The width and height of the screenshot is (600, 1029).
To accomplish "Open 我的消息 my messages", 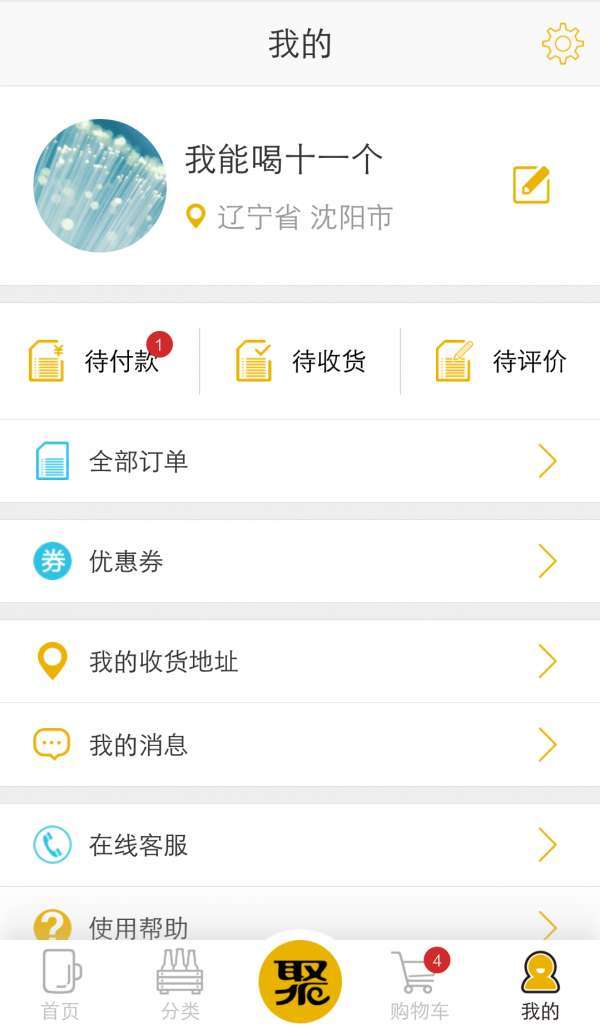I will tap(300, 745).
